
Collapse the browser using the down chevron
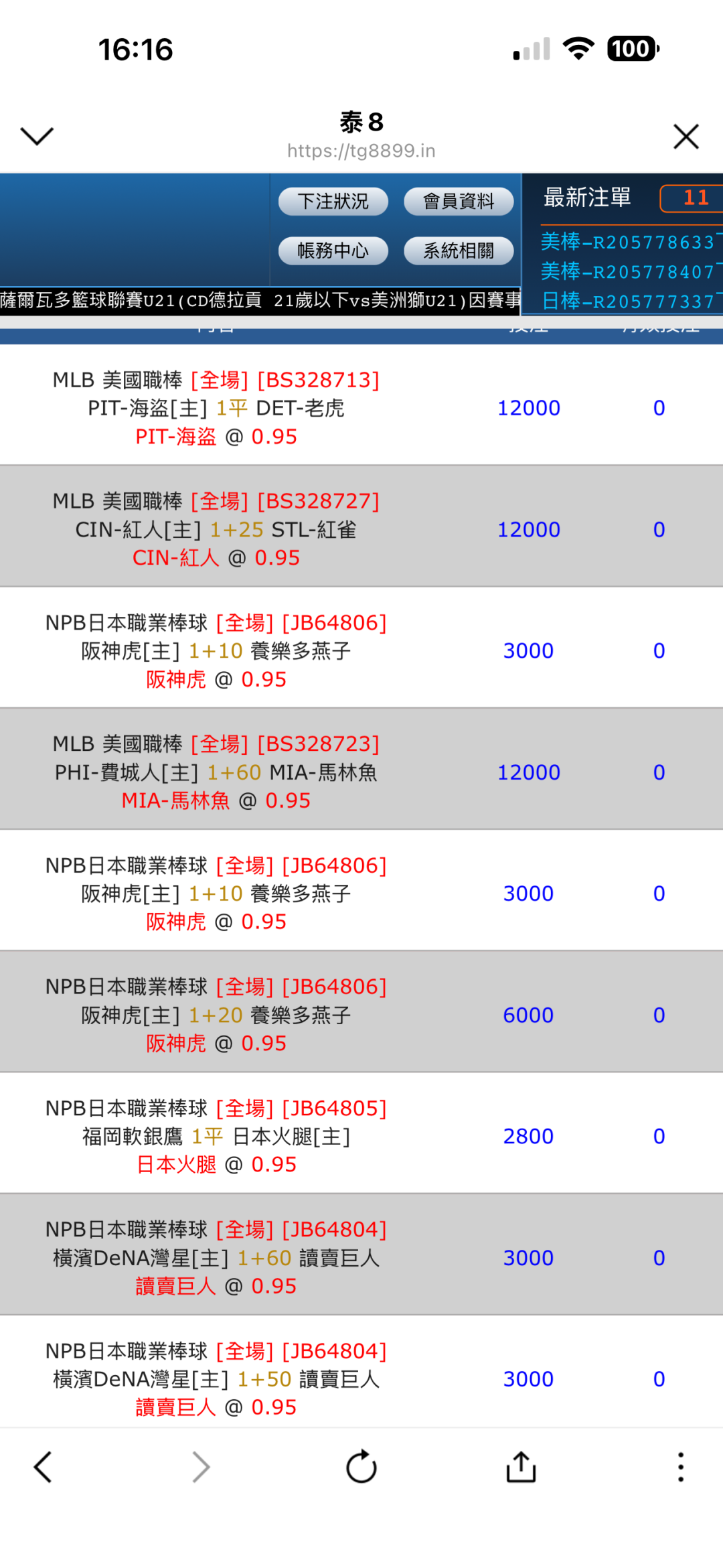coord(37,136)
